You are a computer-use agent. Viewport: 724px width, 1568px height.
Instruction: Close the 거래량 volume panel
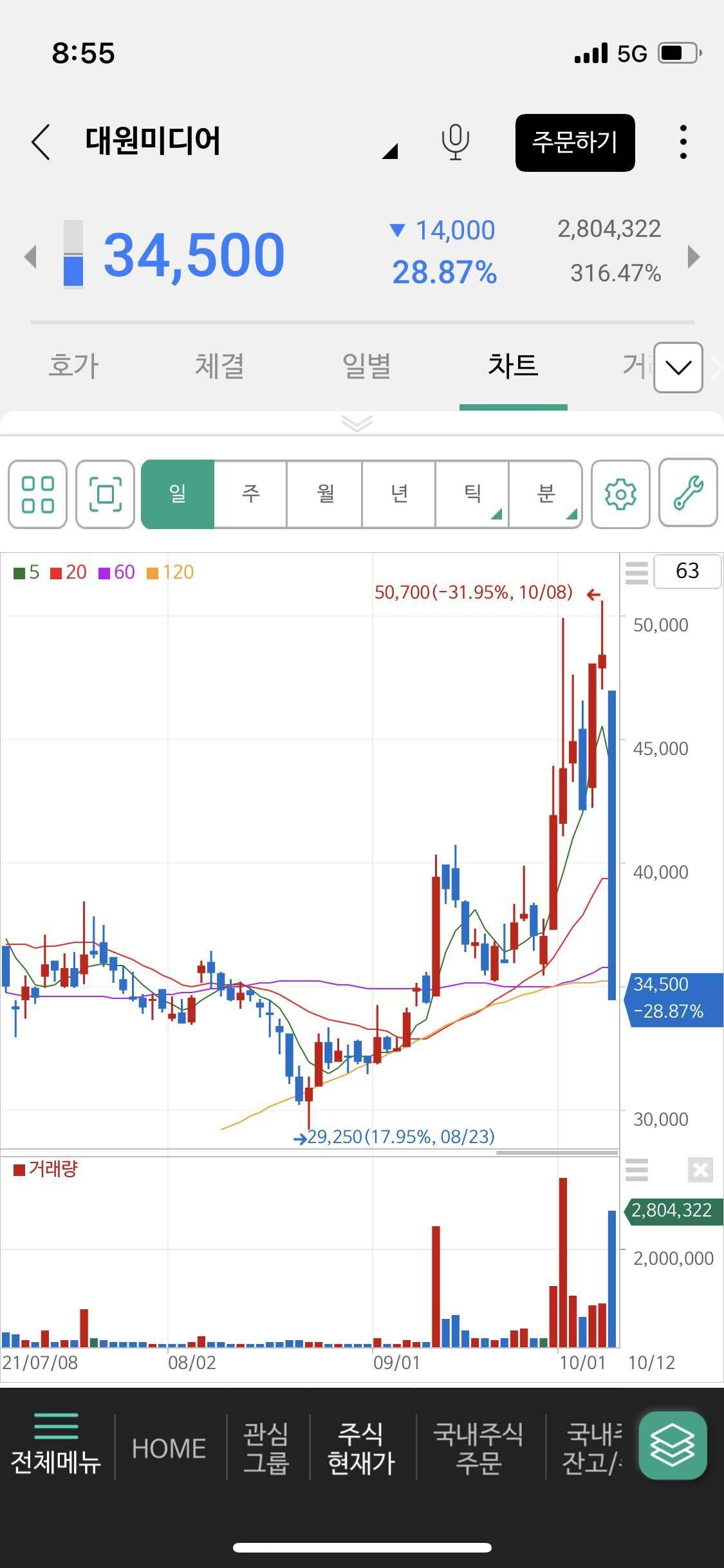[700, 1170]
